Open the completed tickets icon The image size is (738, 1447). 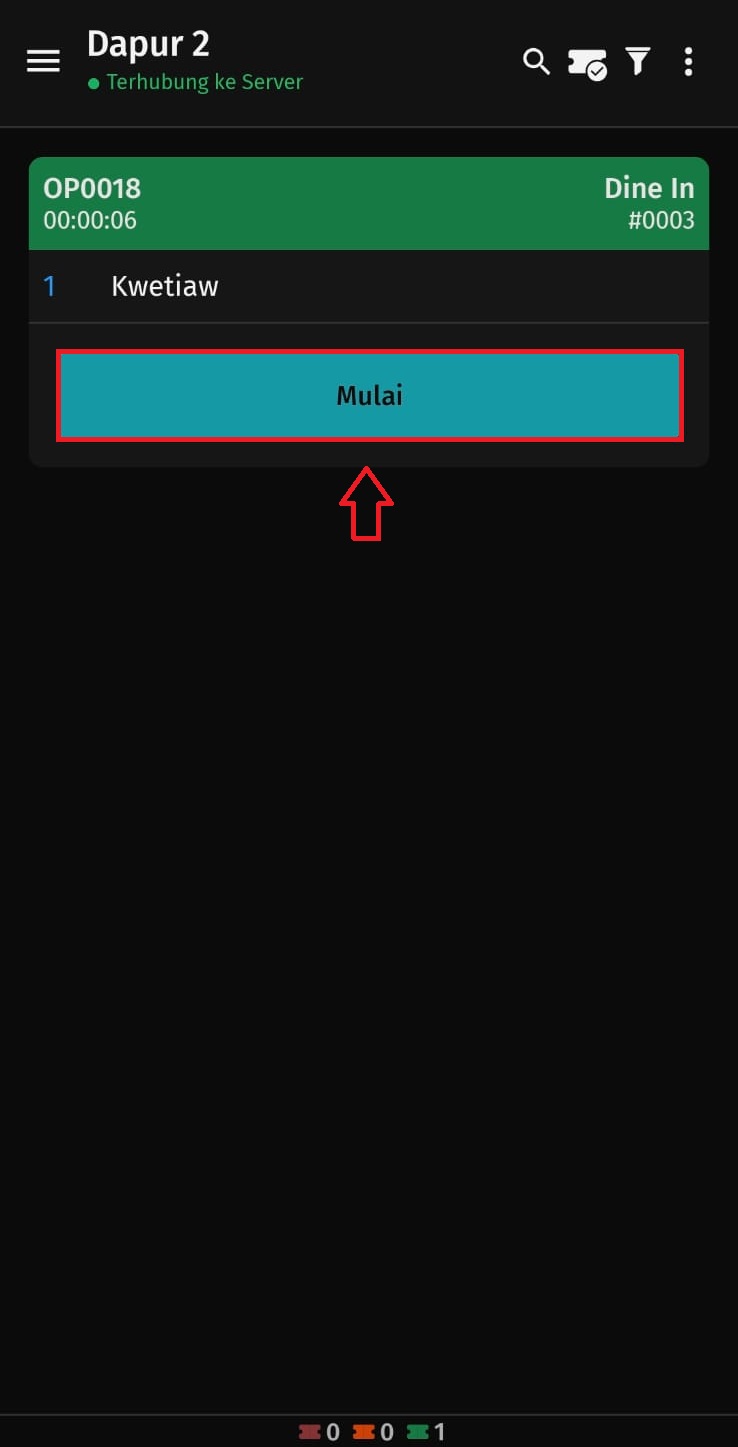pos(588,64)
